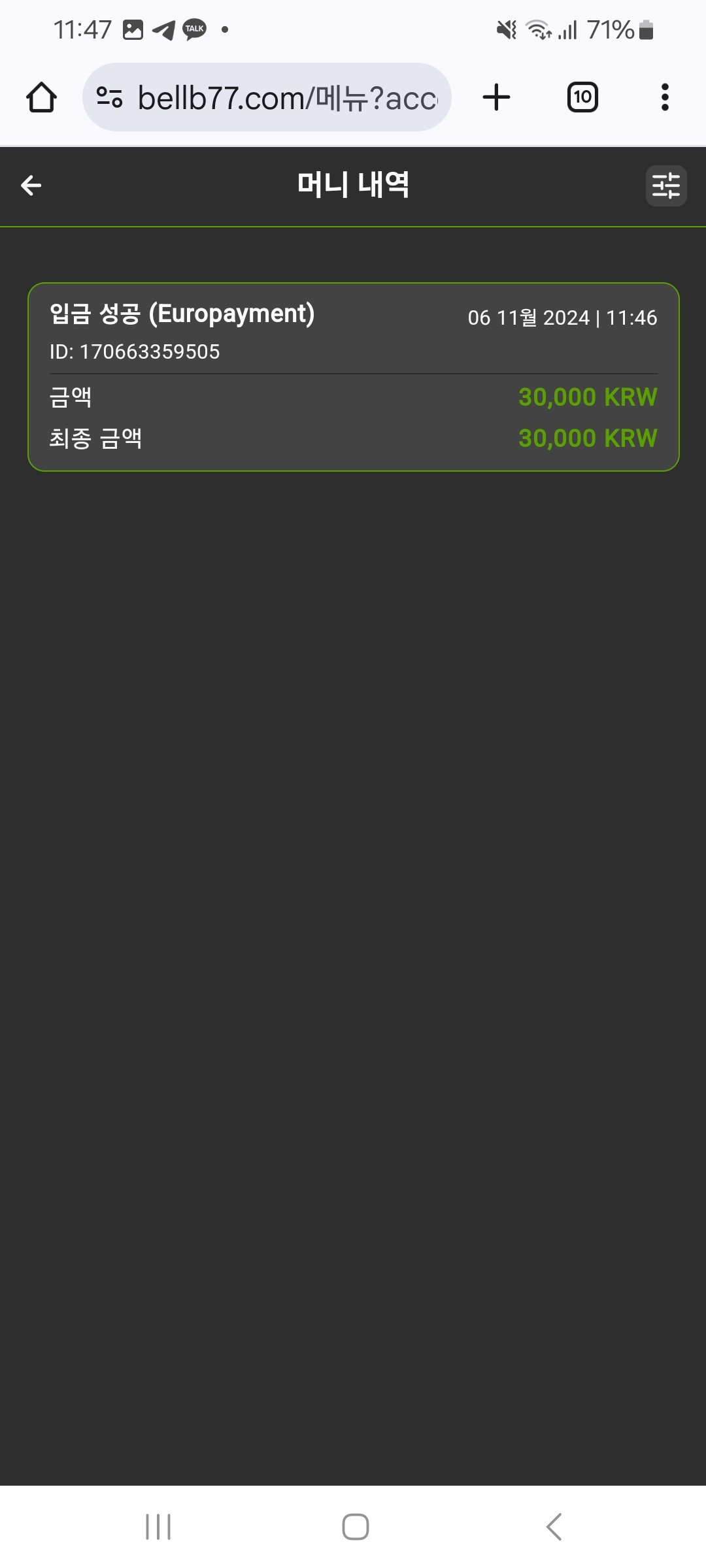Tap the browser home button
The width and height of the screenshot is (706, 1568).
41,97
